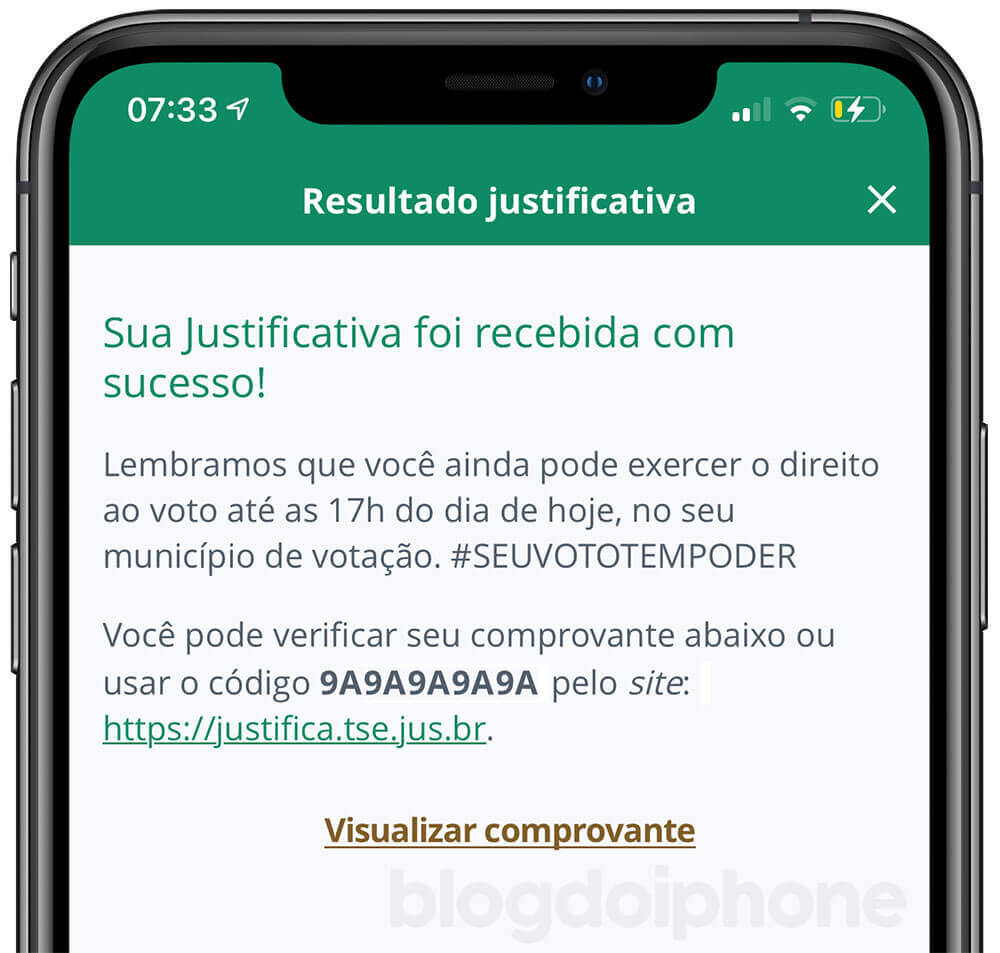Open the justifica.tse.jus.br link
Image resolution: width=1000 pixels, height=953 pixels.
pos(294,730)
